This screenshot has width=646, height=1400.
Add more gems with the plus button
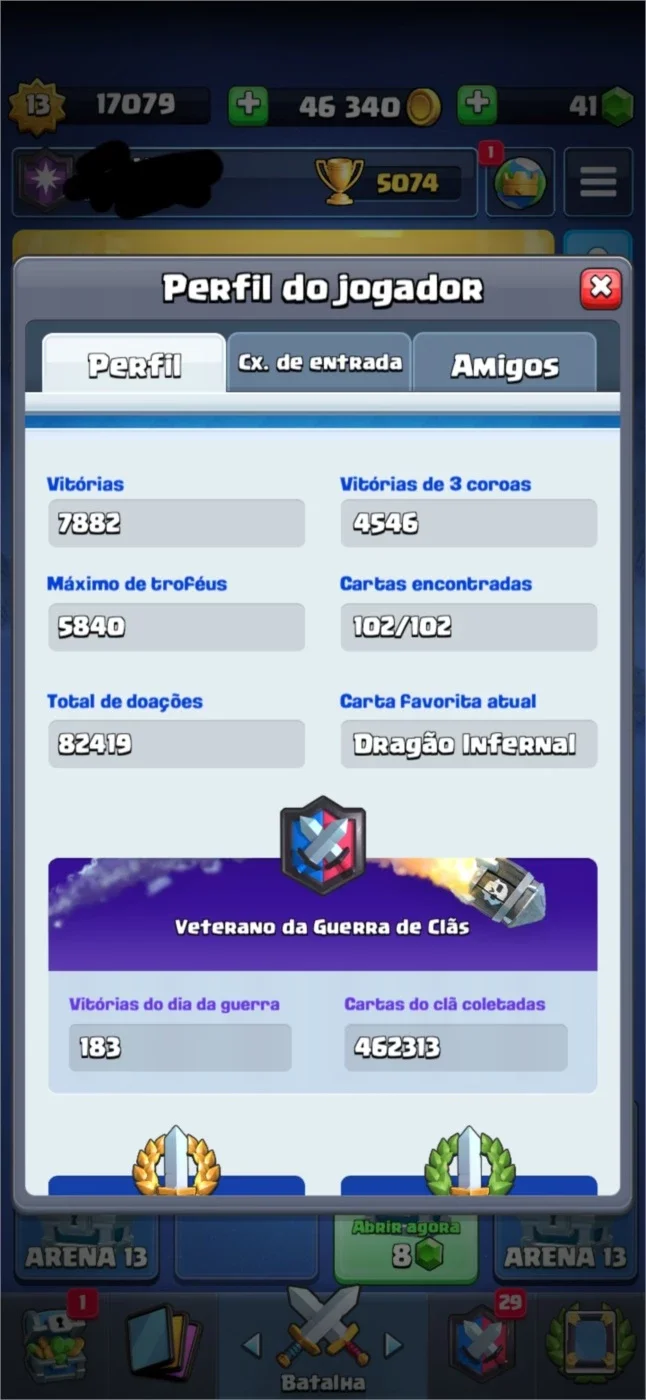[477, 105]
